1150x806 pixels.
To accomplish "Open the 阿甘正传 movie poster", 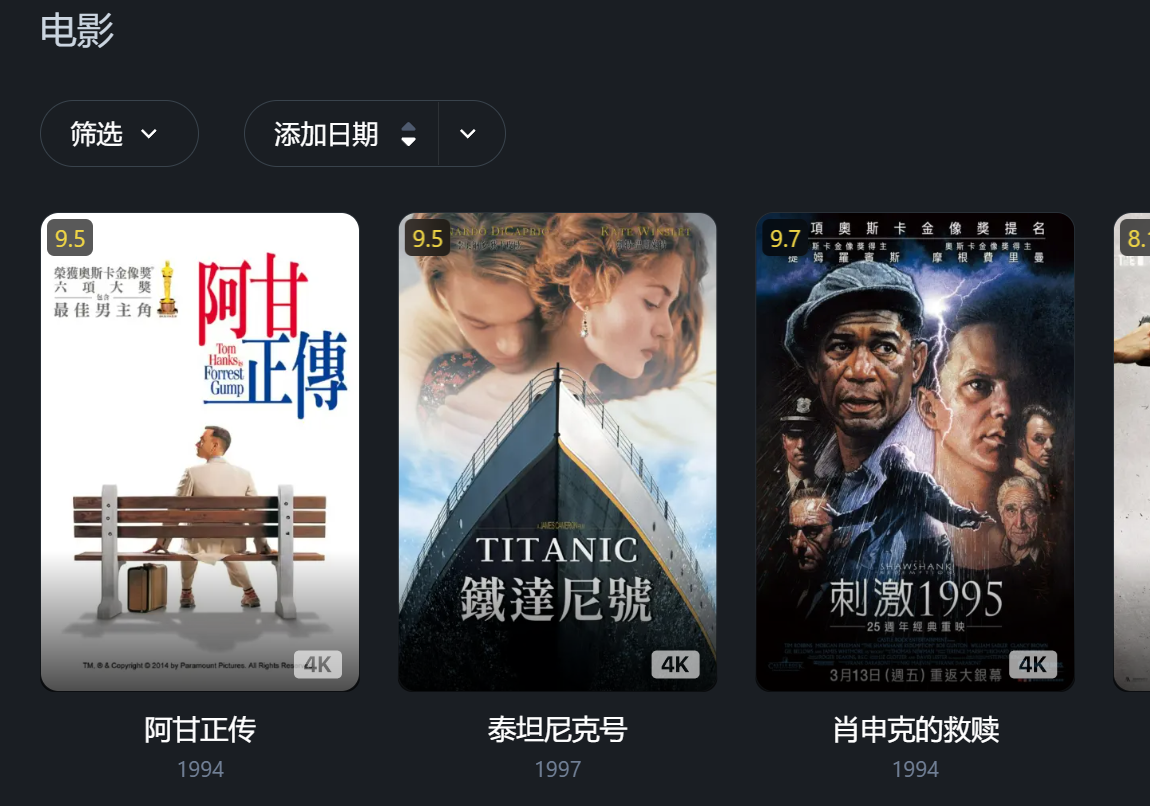I will [x=200, y=452].
